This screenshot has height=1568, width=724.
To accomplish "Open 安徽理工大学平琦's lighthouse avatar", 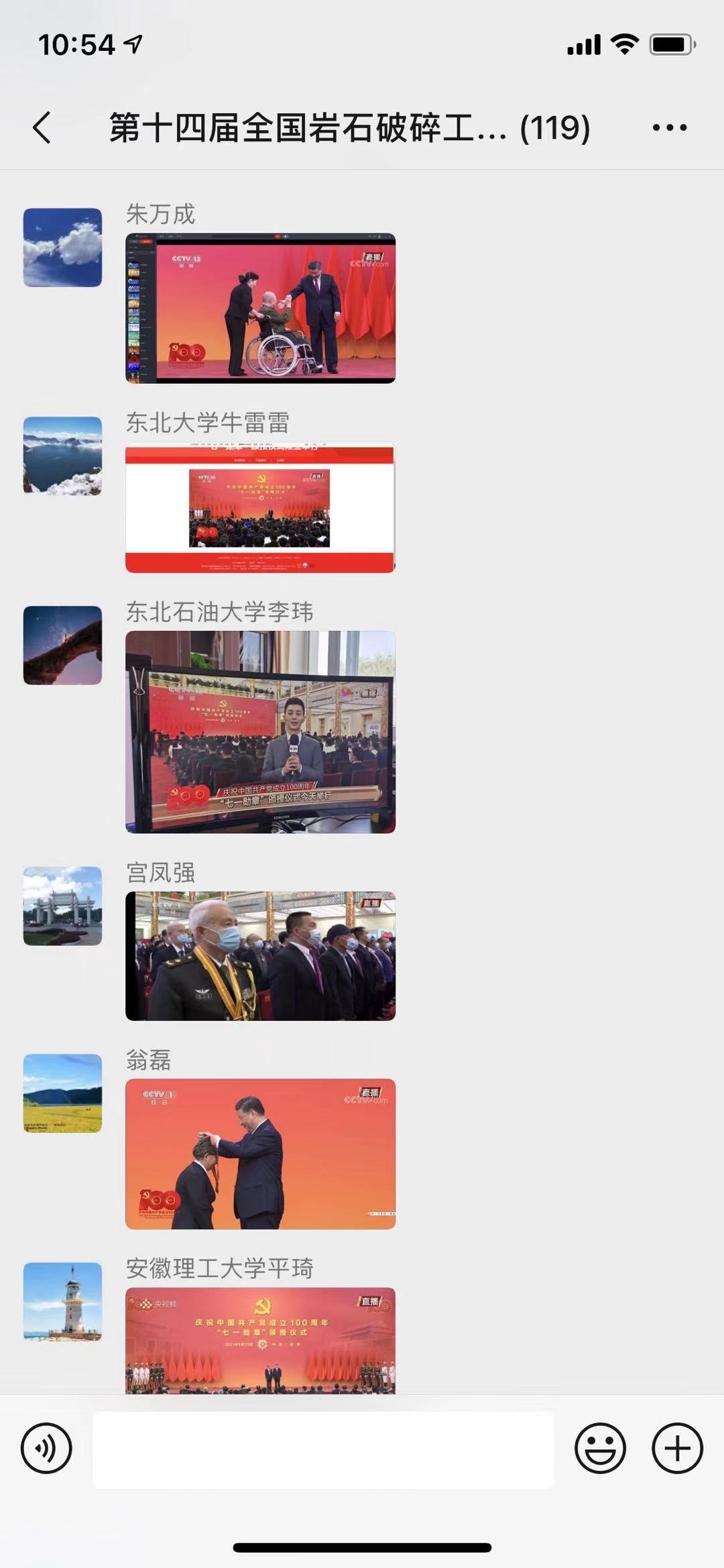I will pos(63,1301).
